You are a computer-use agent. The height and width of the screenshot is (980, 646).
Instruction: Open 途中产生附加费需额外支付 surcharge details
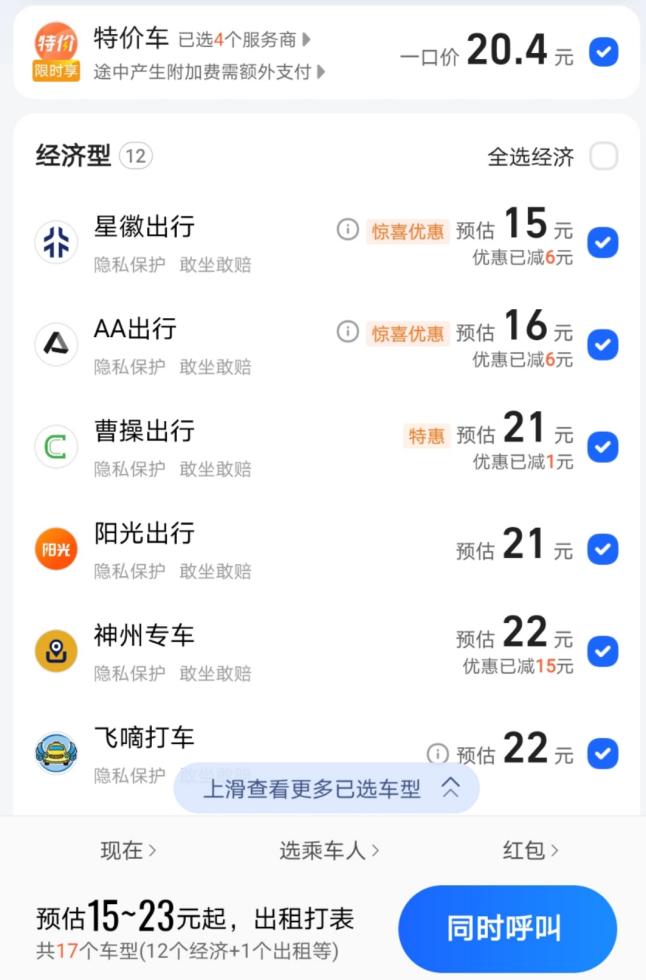pyautogui.click(x=209, y=72)
